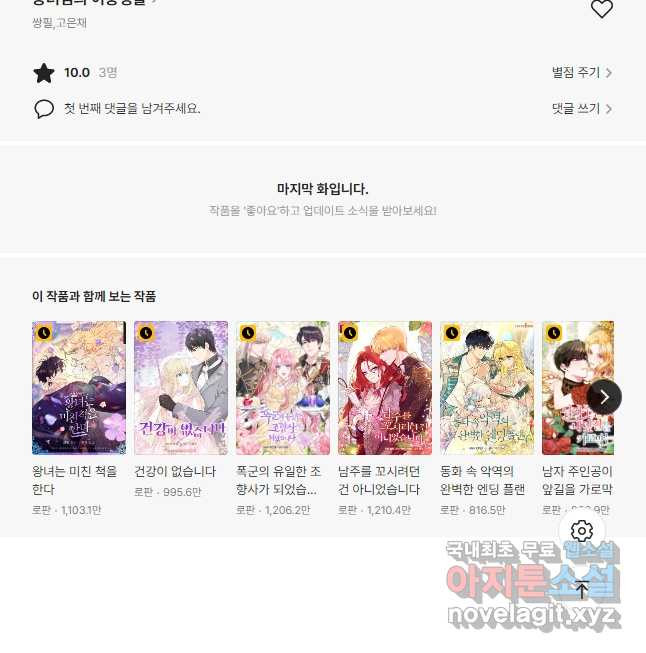
Task: Open 남주를 꼬시려던 건 아니었습니다 card
Action: pos(385,388)
